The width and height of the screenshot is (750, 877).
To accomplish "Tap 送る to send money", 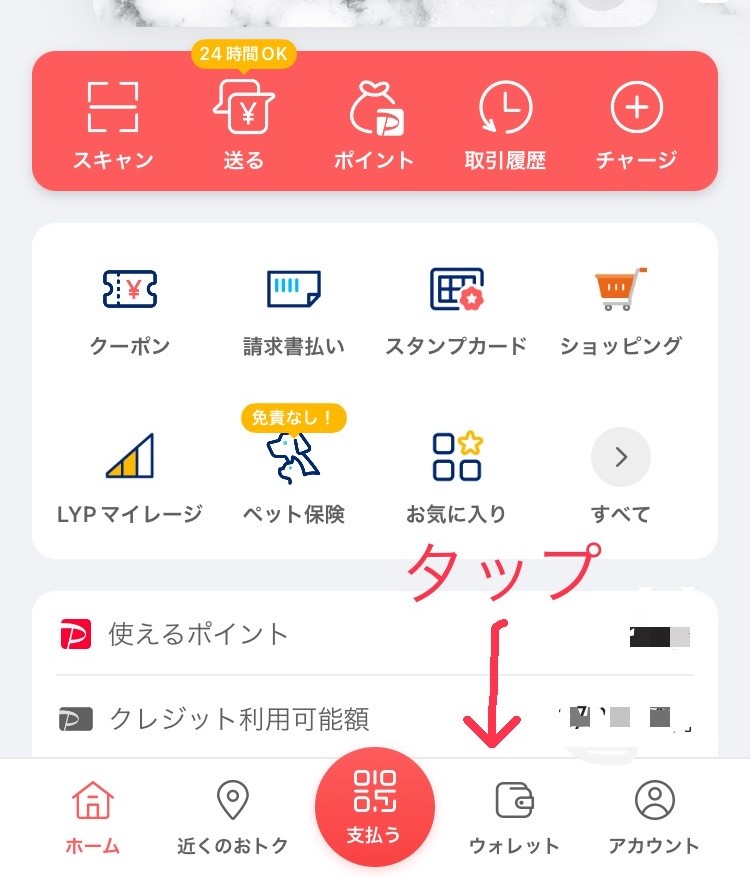I will point(244,124).
